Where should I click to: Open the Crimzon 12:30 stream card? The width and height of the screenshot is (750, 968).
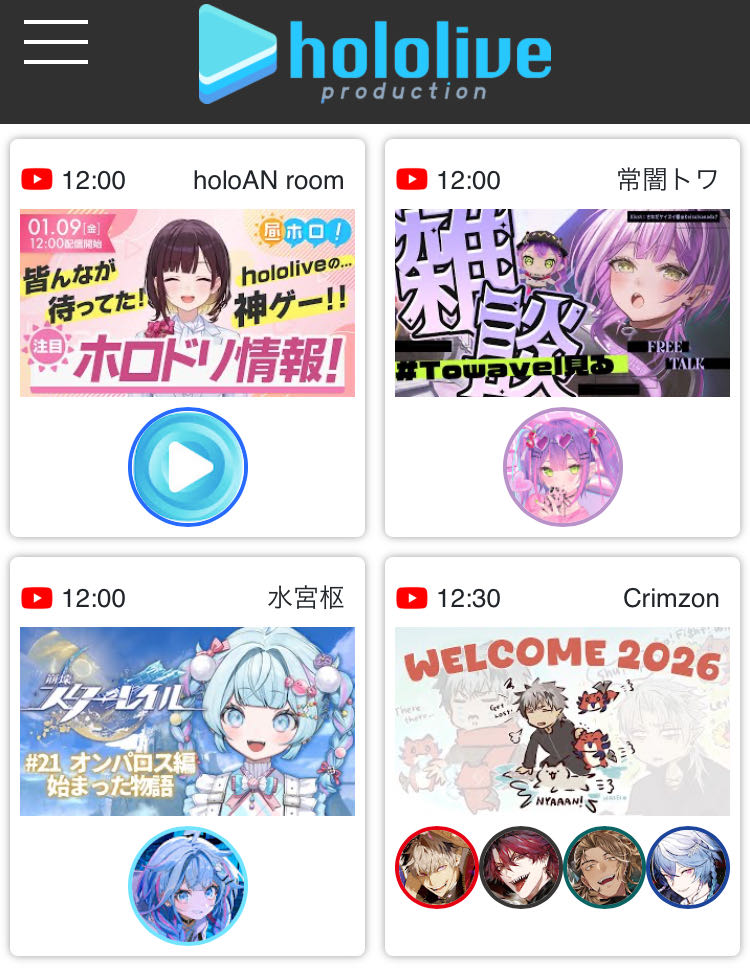(562, 721)
